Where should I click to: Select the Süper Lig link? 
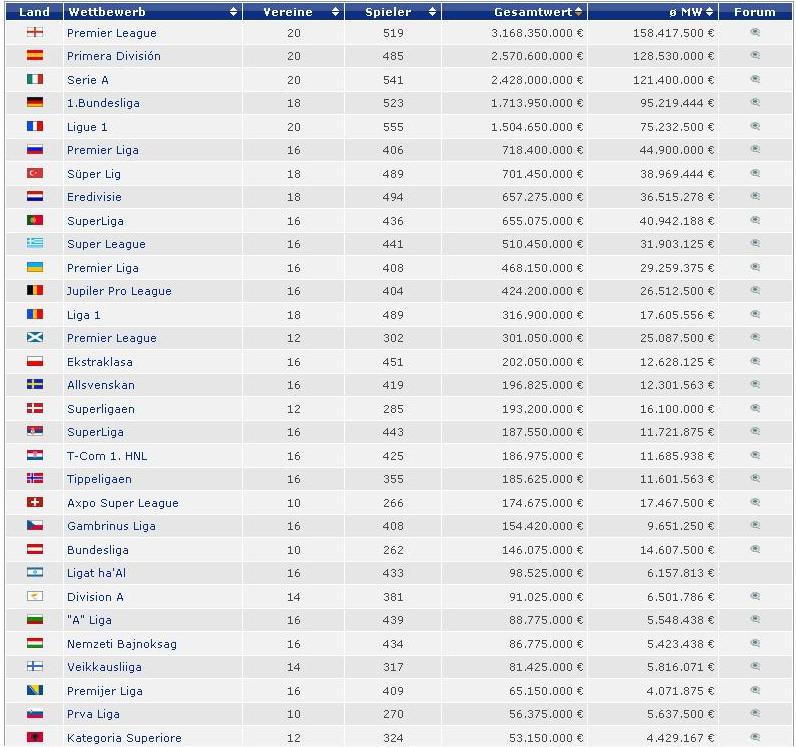[94, 174]
